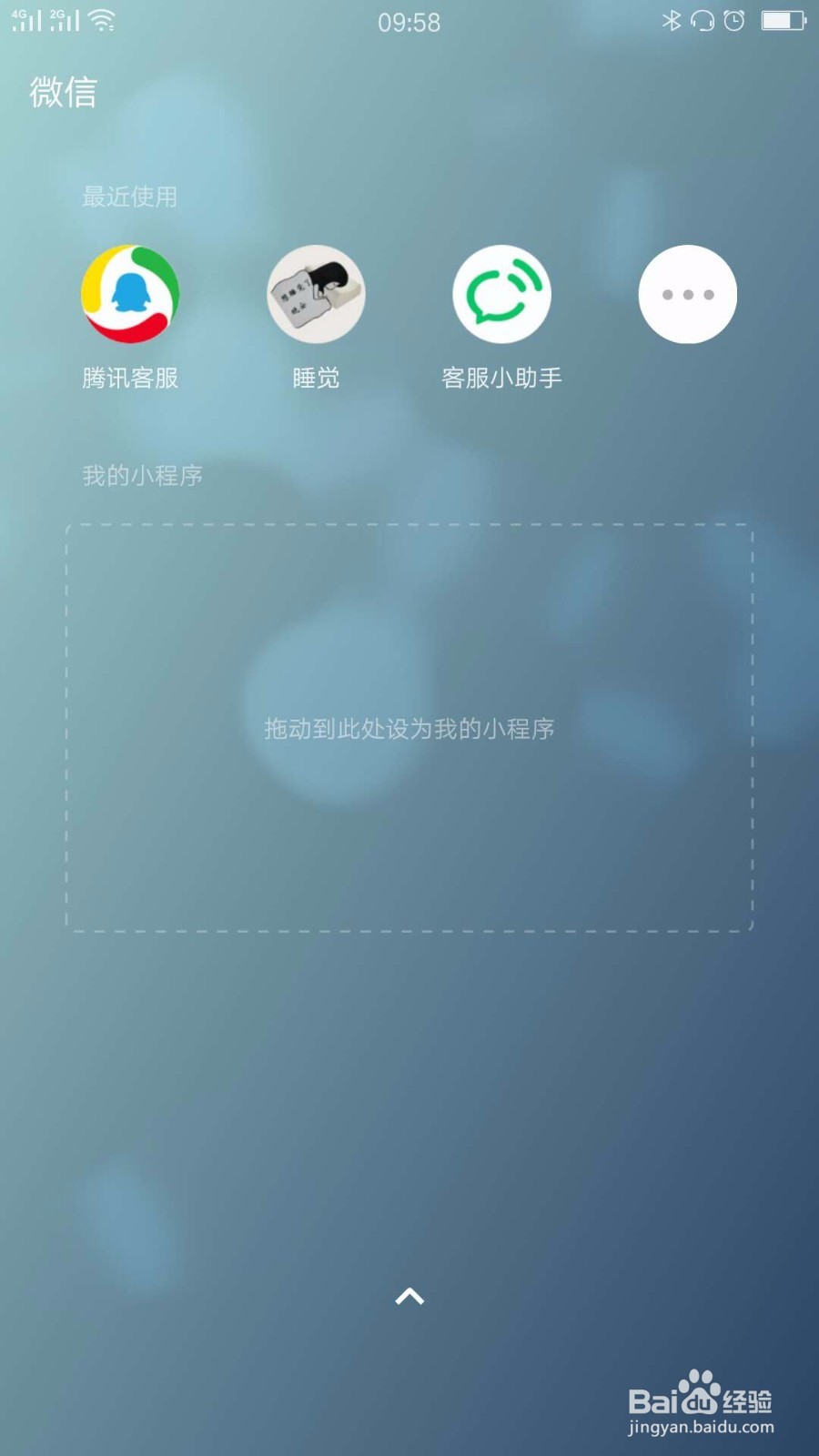
Task: Tap inside the 拖动到此处设为我的小程序 dashed area
Action: point(409,728)
